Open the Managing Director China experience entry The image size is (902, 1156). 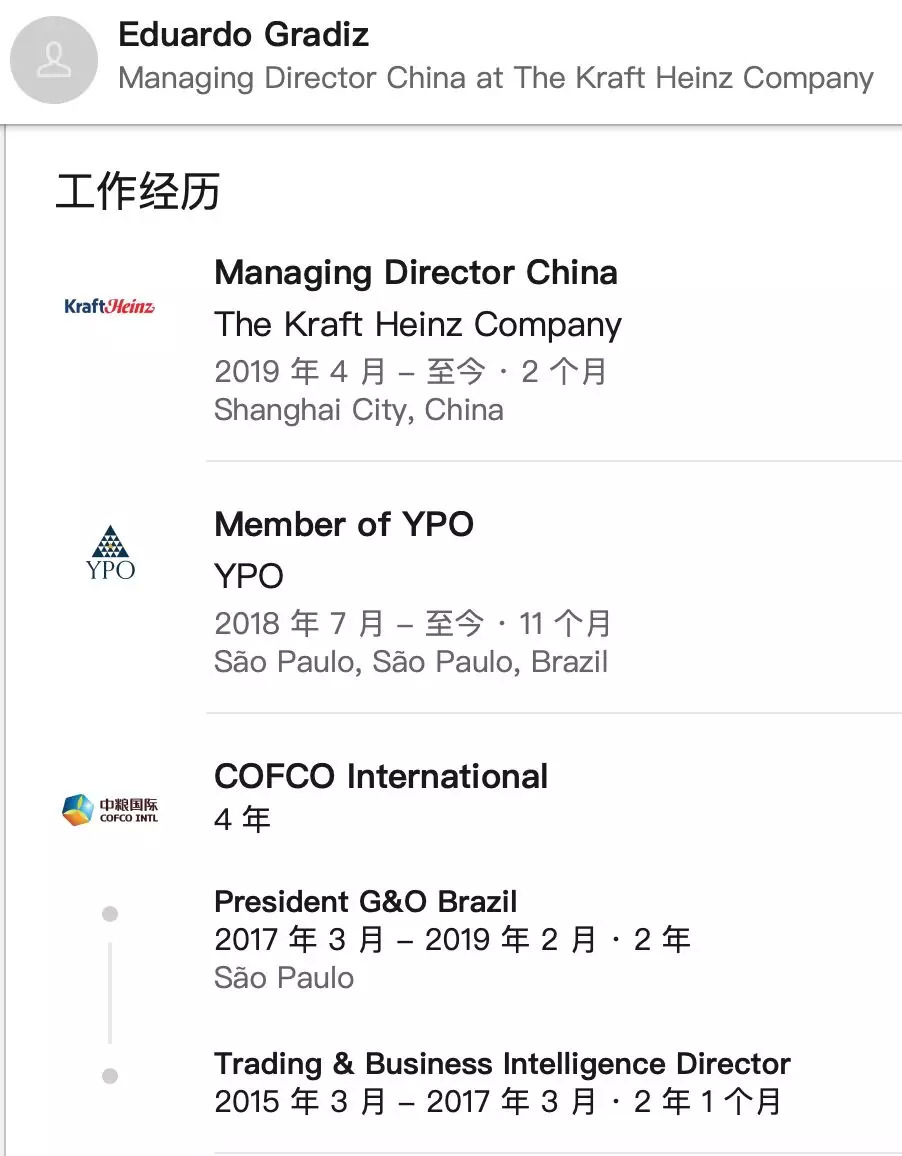tap(415, 273)
